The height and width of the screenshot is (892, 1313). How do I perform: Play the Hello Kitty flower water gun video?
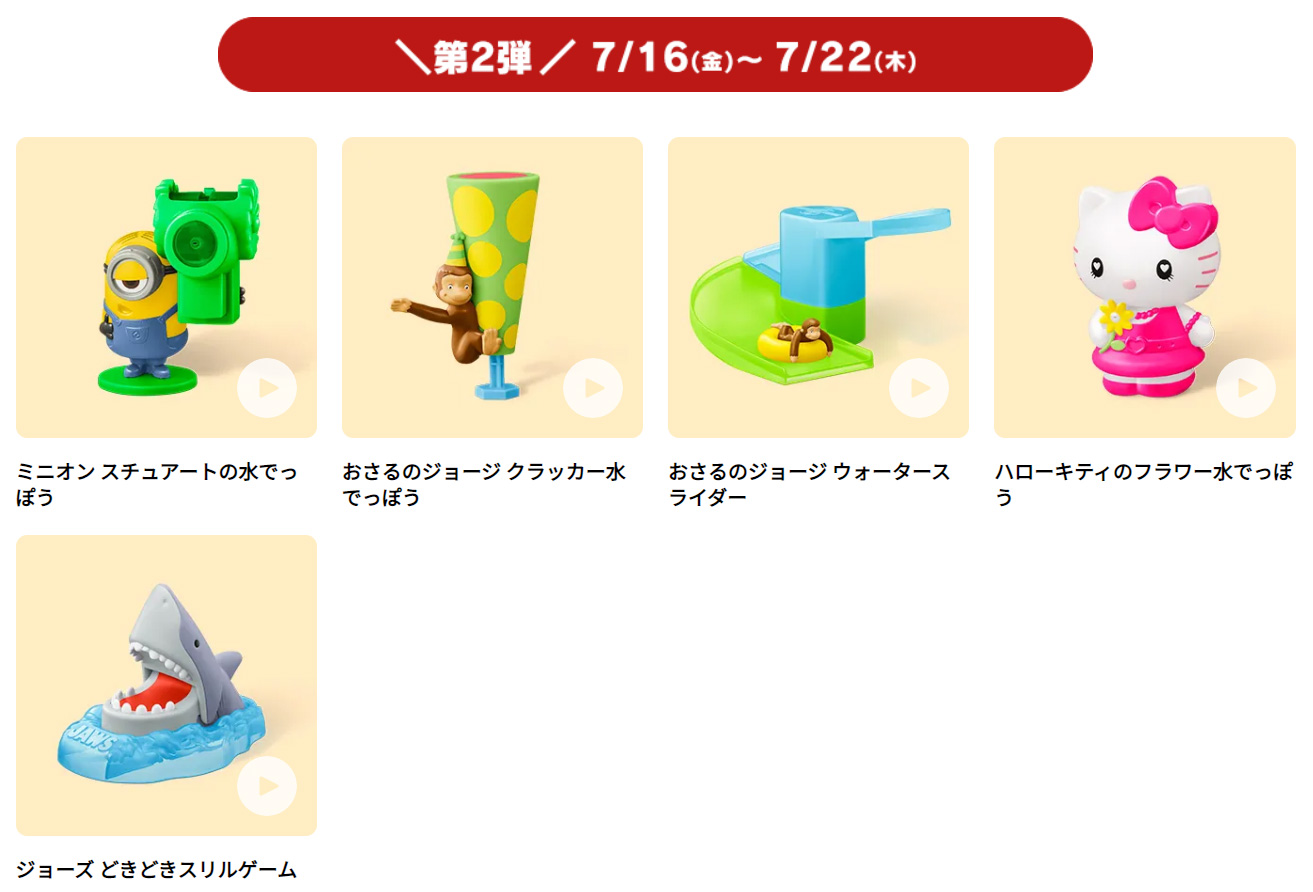click(x=1245, y=388)
